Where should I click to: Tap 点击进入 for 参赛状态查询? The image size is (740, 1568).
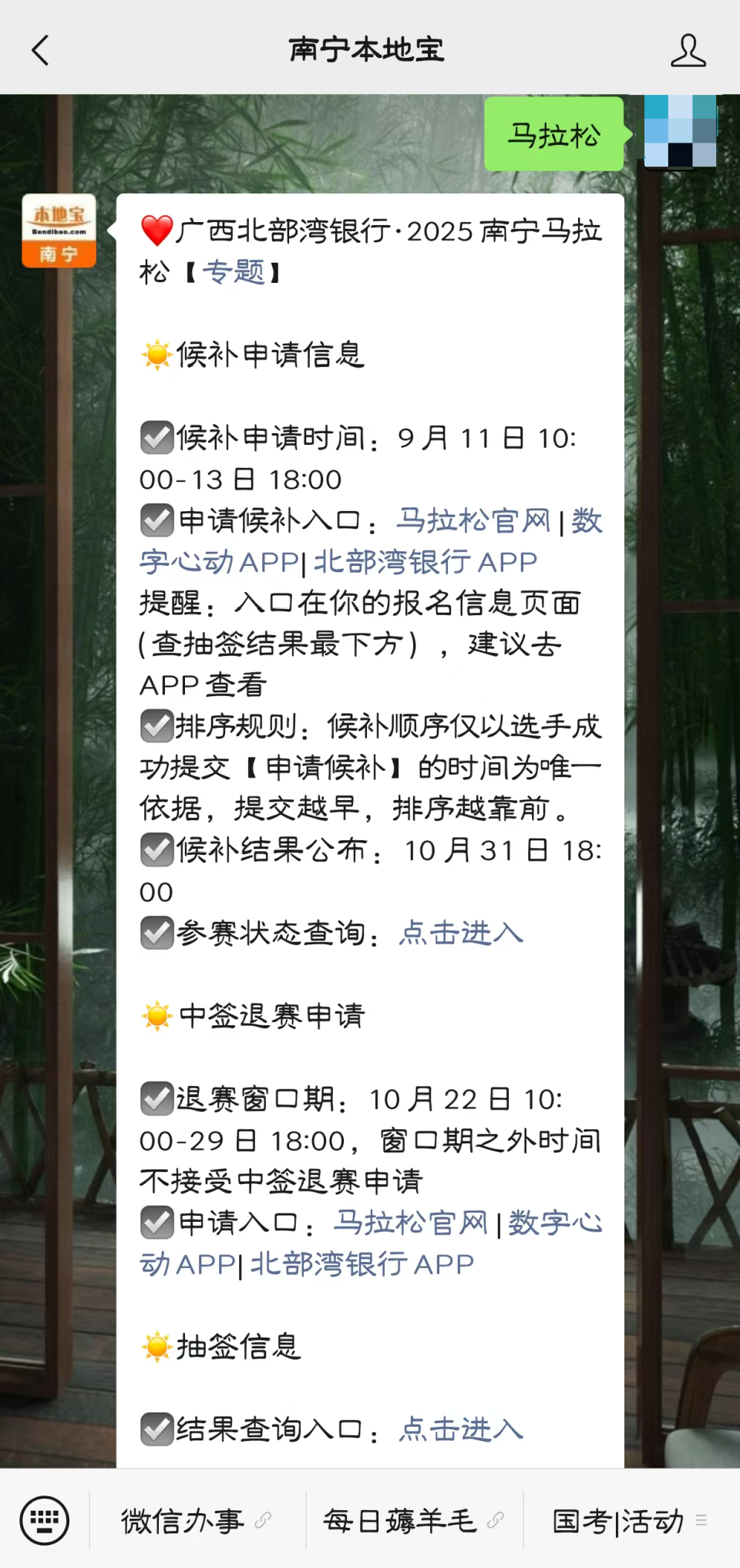point(459,933)
